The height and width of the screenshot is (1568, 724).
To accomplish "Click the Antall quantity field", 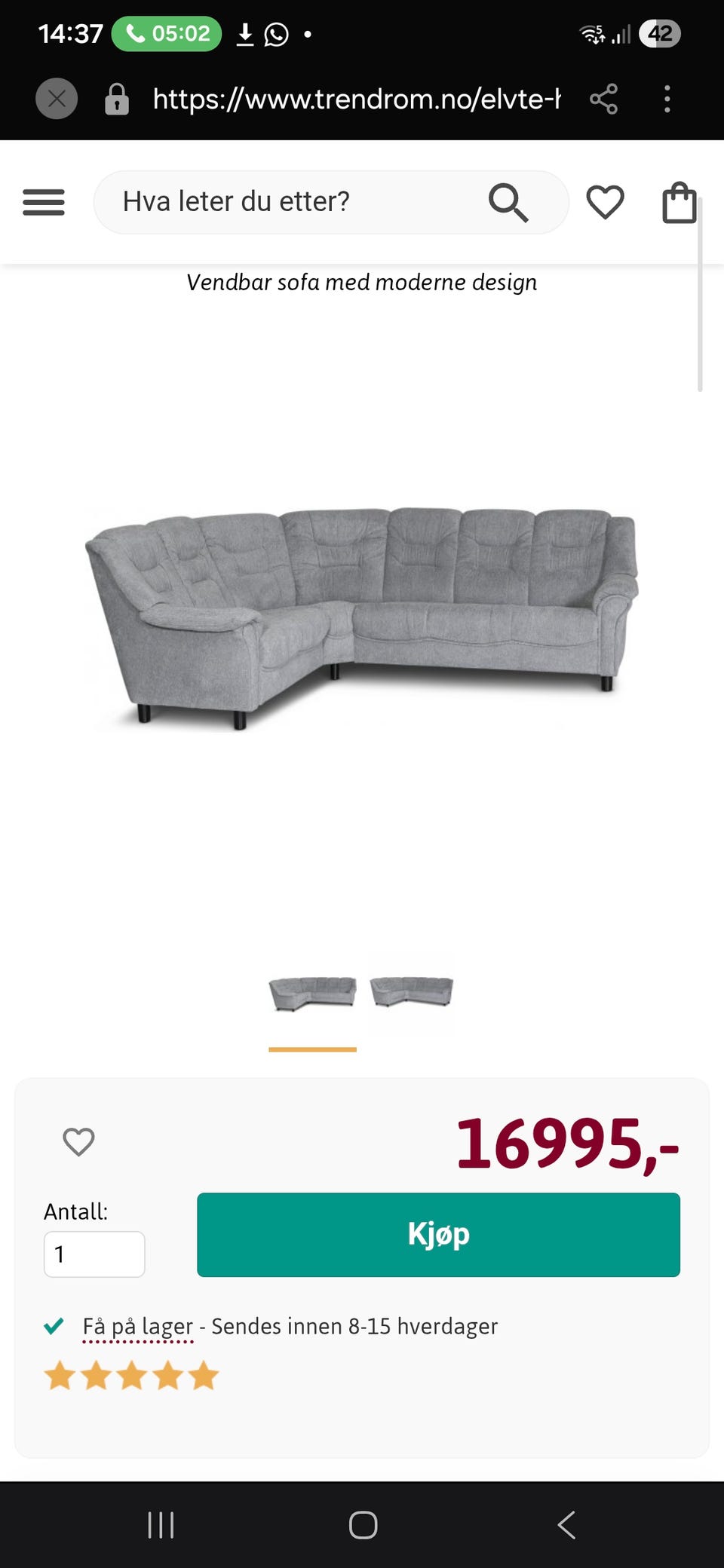I will coord(94,1254).
